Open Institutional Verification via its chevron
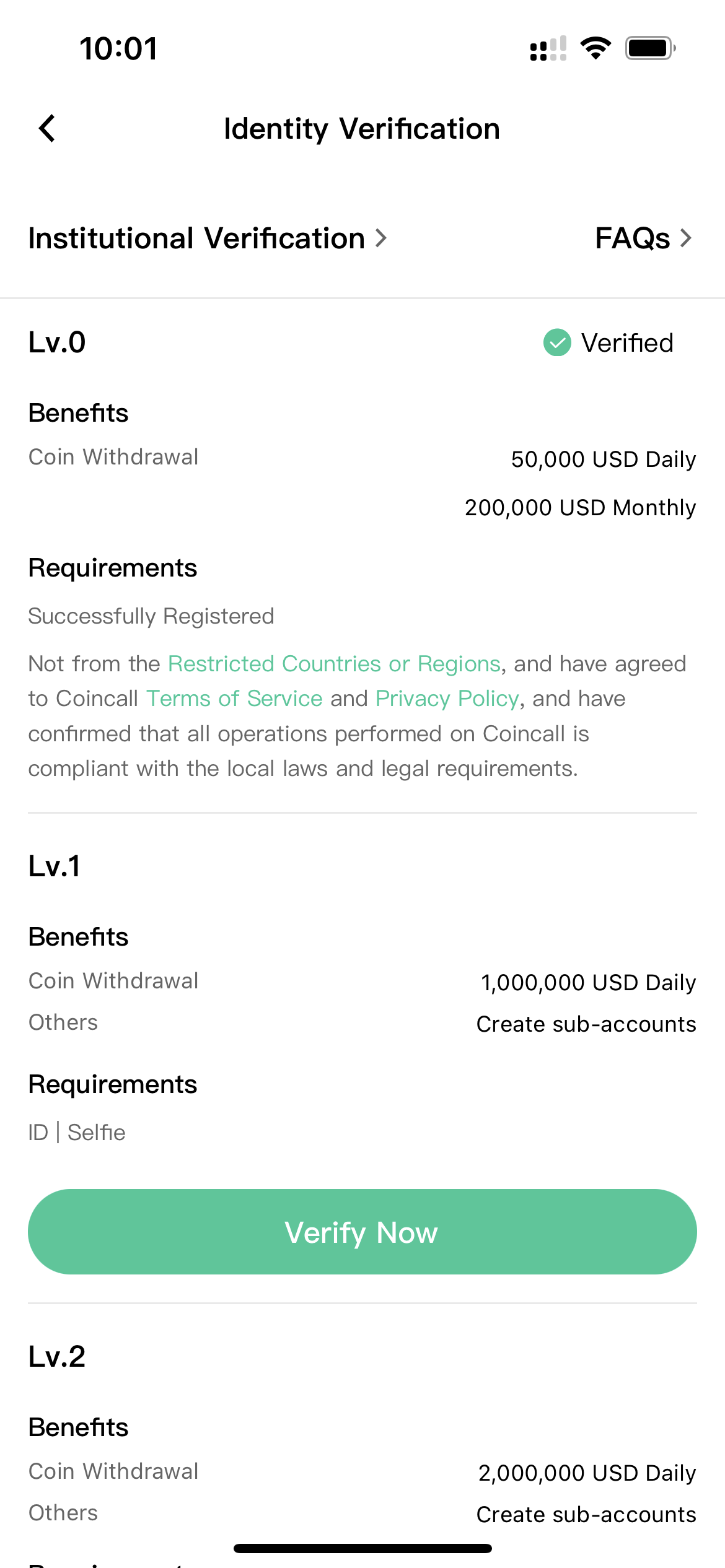 pyautogui.click(x=381, y=238)
